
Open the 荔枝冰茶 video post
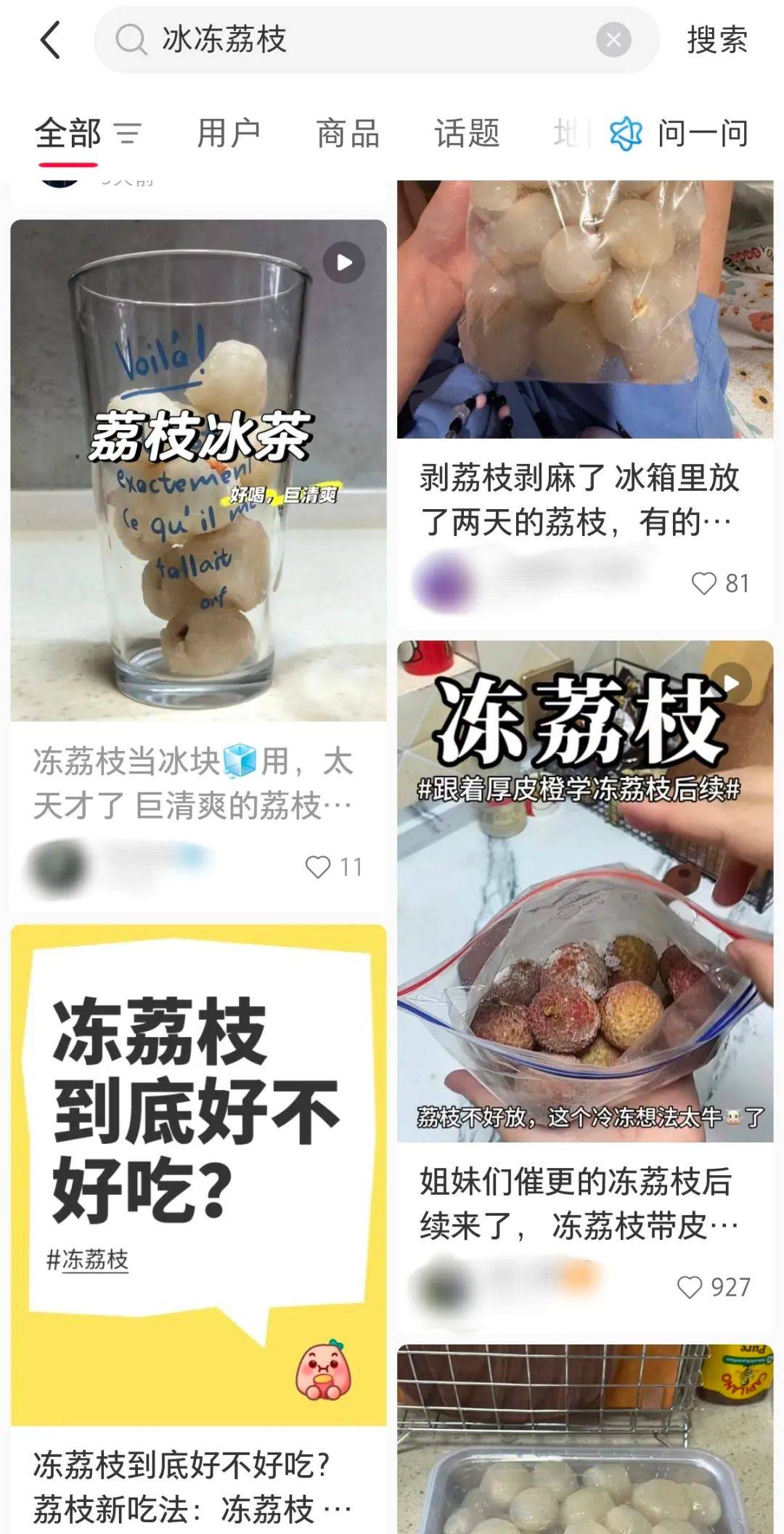(198, 471)
